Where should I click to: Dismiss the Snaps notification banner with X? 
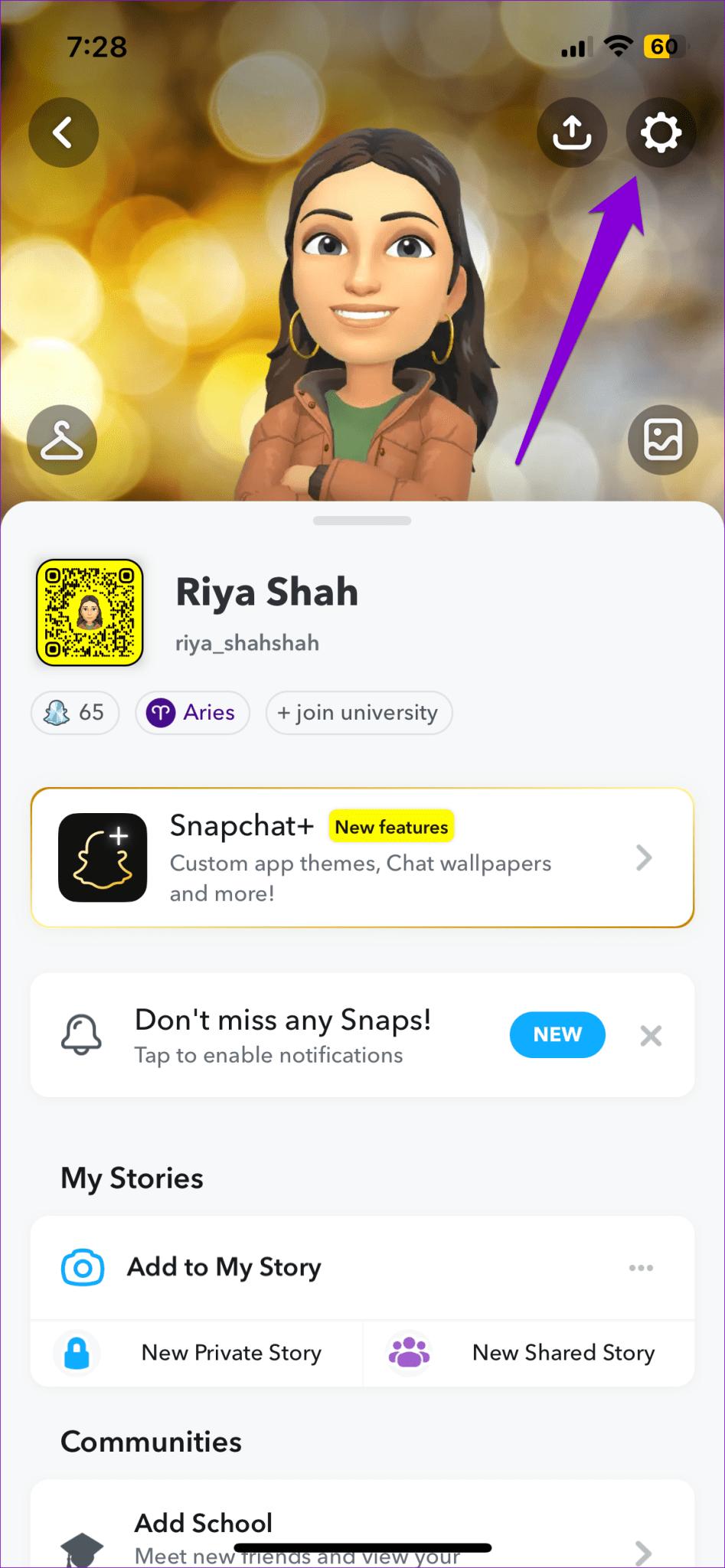pos(650,1035)
